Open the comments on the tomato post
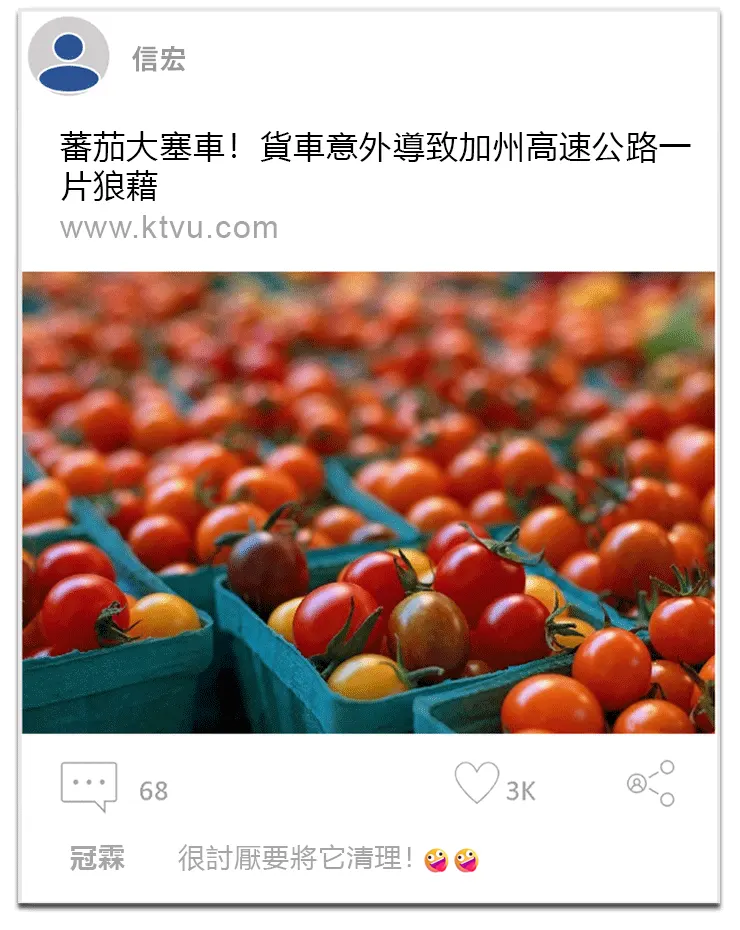The width and height of the screenshot is (740, 930). (x=89, y=786)
